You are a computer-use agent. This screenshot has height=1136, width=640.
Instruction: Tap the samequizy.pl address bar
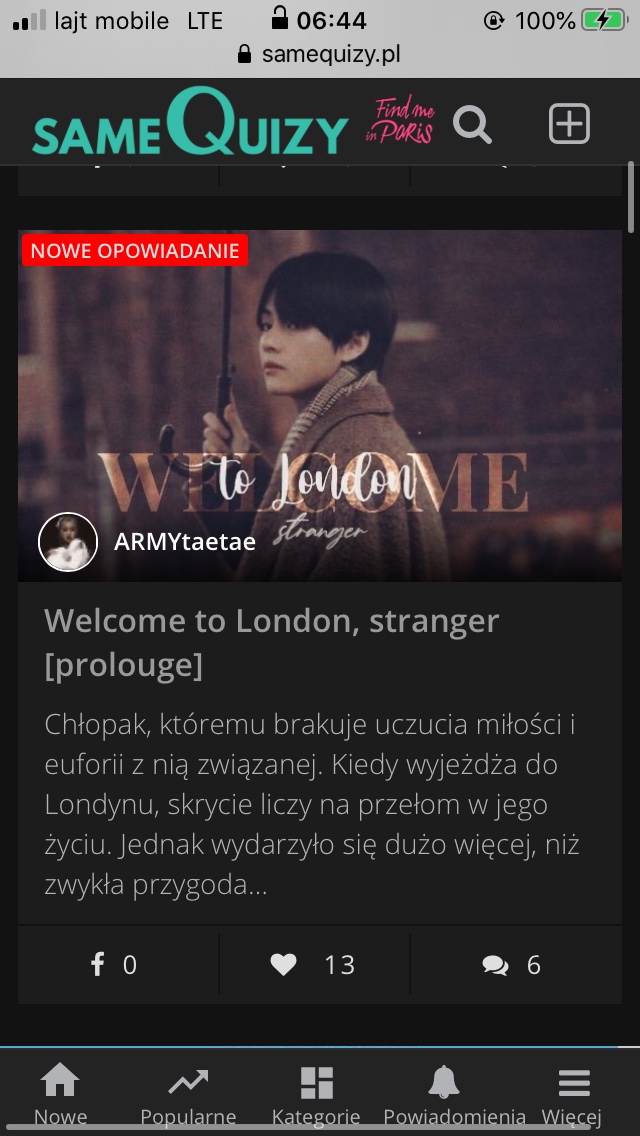320,54
